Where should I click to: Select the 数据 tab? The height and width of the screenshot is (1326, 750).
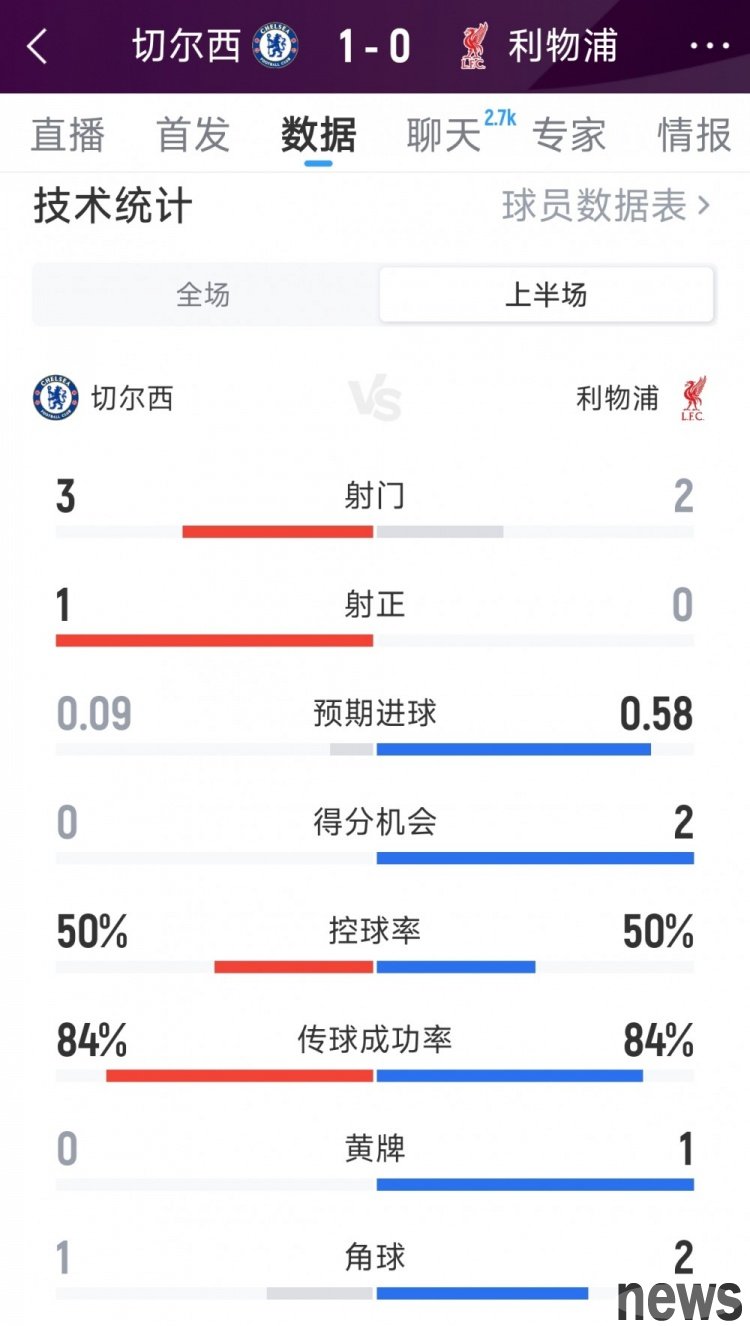(318, 135)
